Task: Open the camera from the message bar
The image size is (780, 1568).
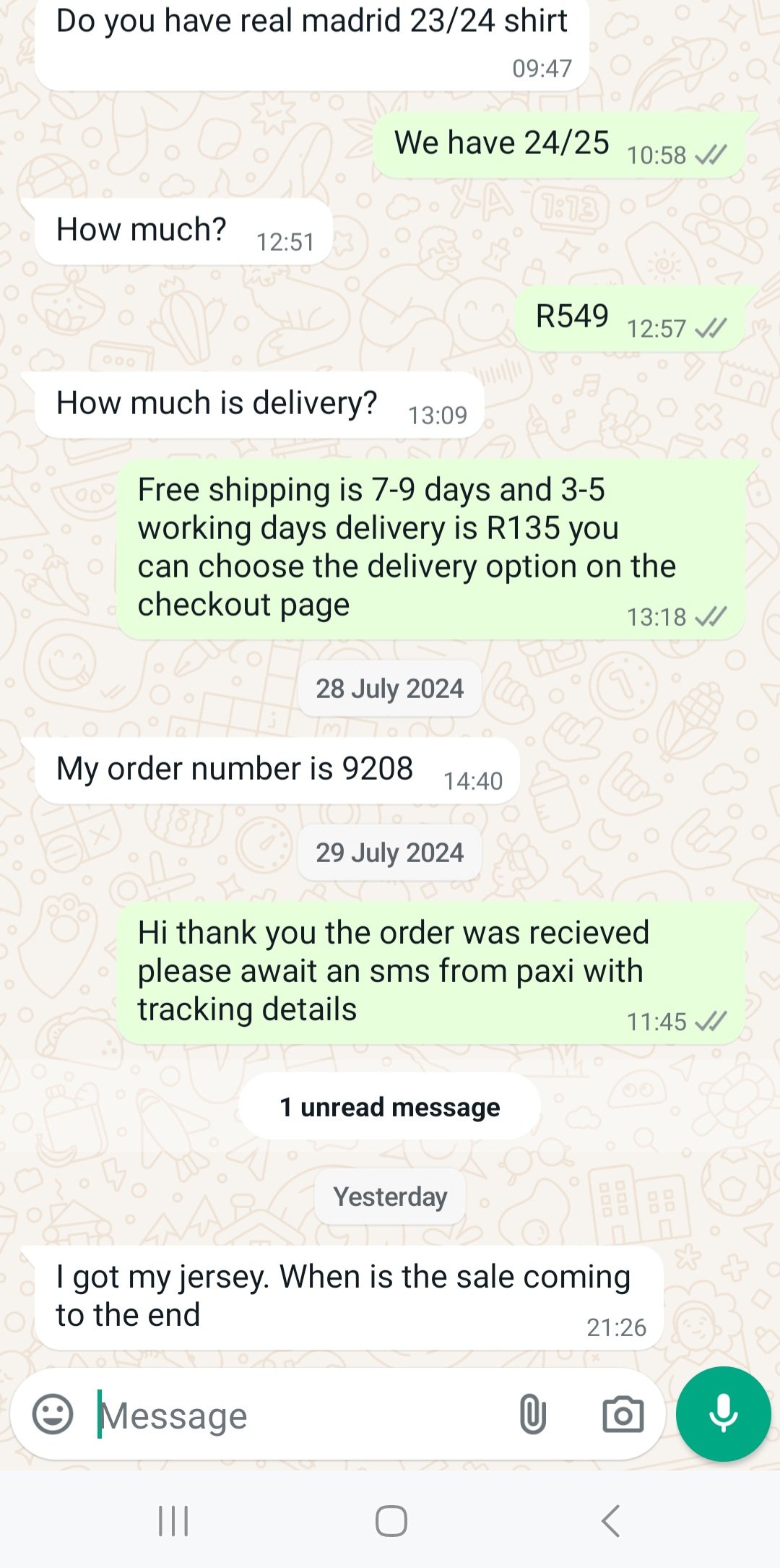Action: [623, 1414]
